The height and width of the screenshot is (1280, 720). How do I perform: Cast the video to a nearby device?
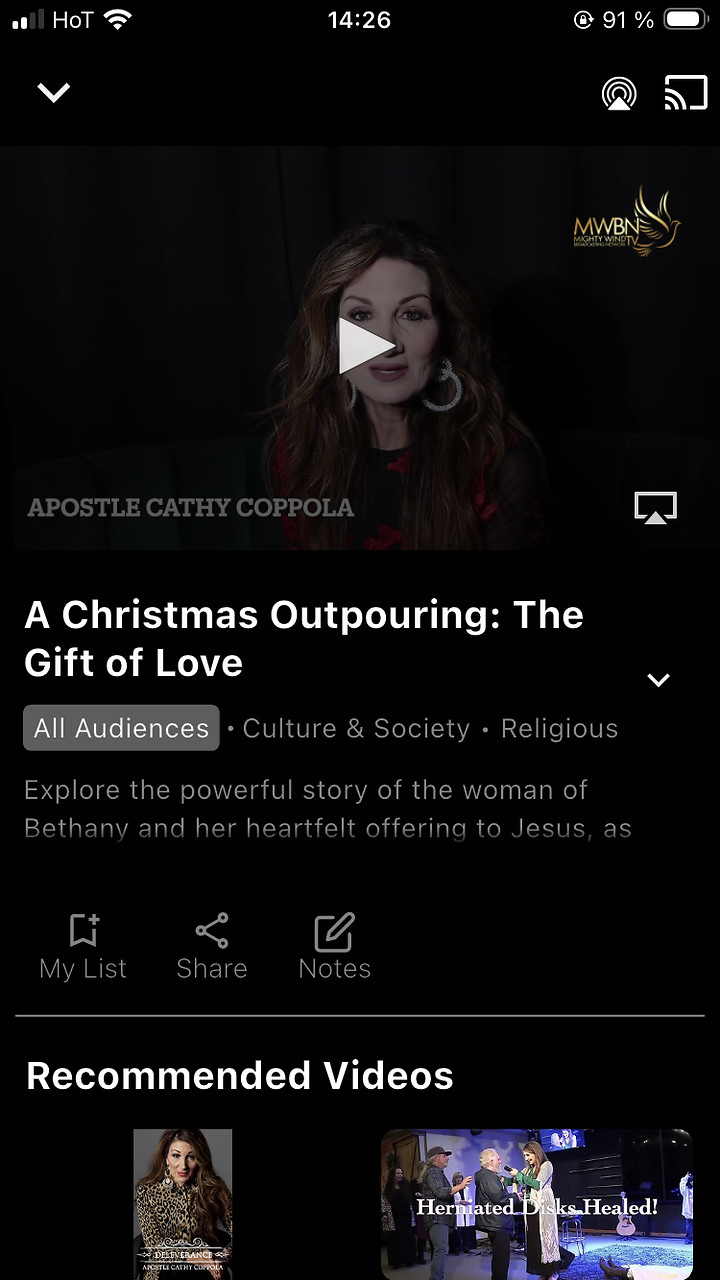(x=685, y=93)
